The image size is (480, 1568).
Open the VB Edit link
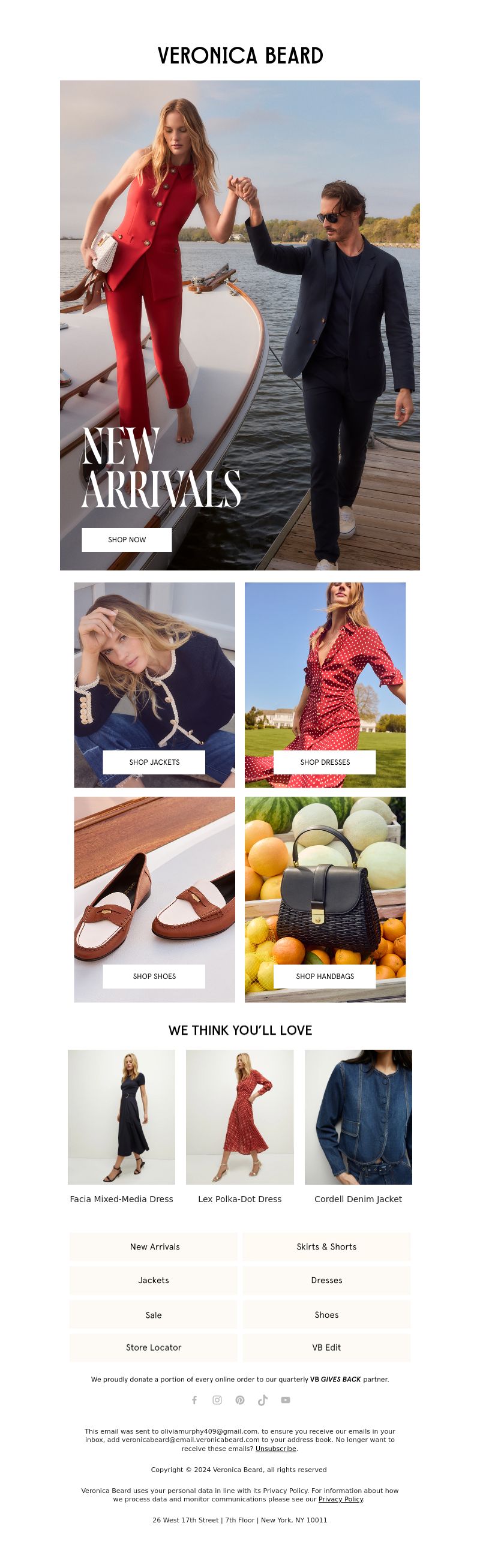pyautogui.click(x=326, y=1347)
